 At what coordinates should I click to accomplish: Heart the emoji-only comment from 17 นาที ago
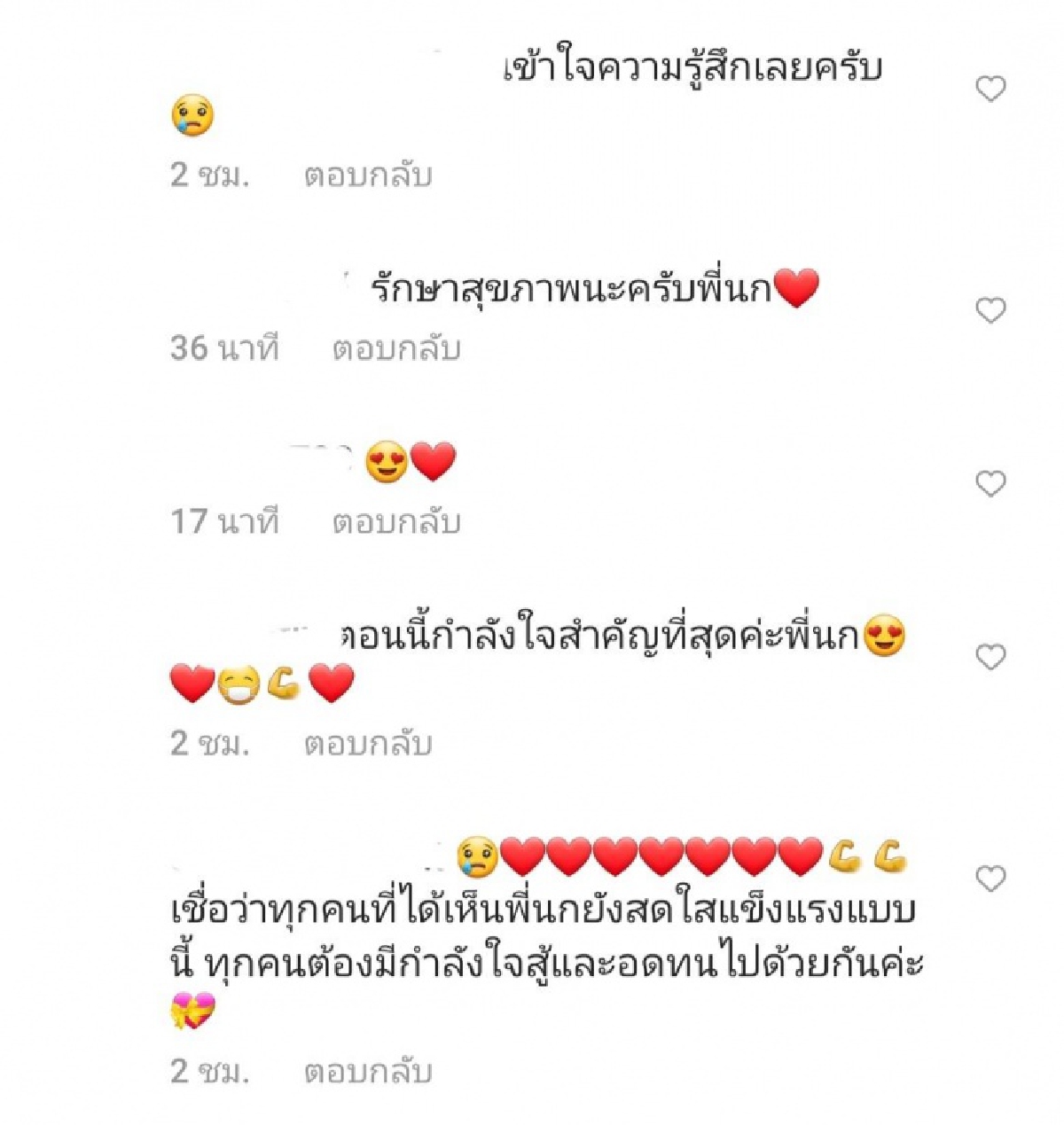(x=990, y=484)
